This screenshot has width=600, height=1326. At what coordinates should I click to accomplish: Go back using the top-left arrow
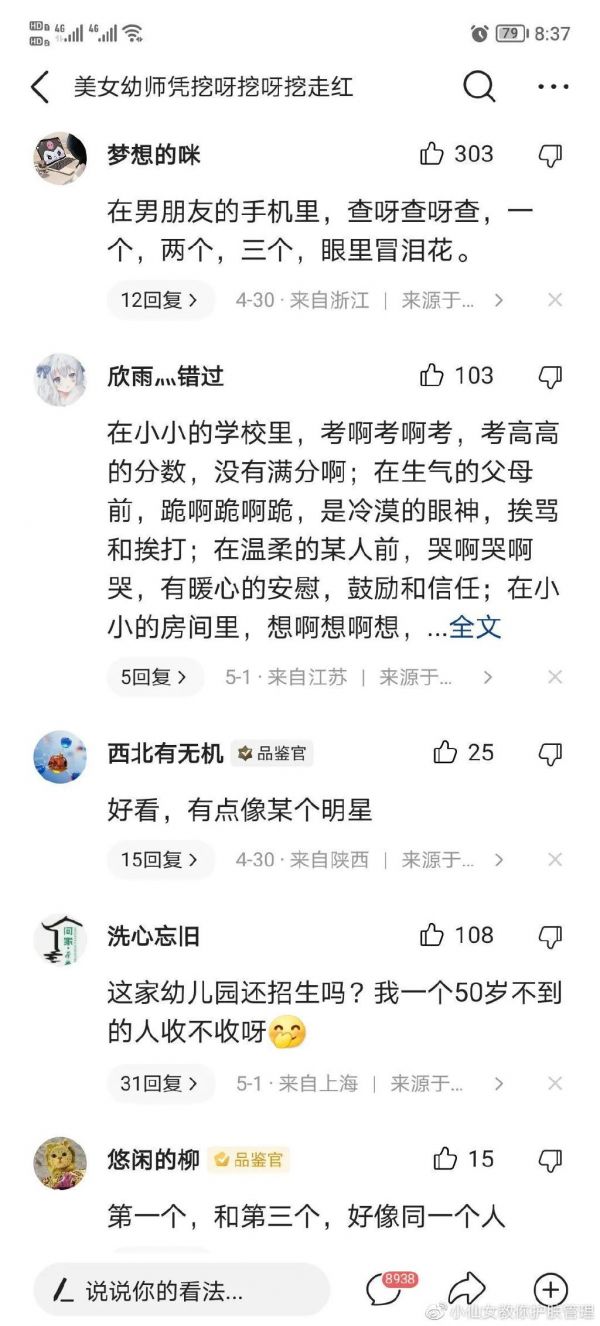point(40,87)
